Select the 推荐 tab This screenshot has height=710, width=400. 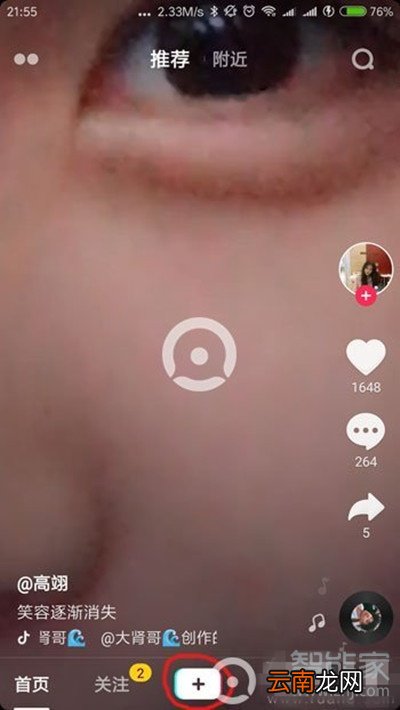[x=170, y=59]
